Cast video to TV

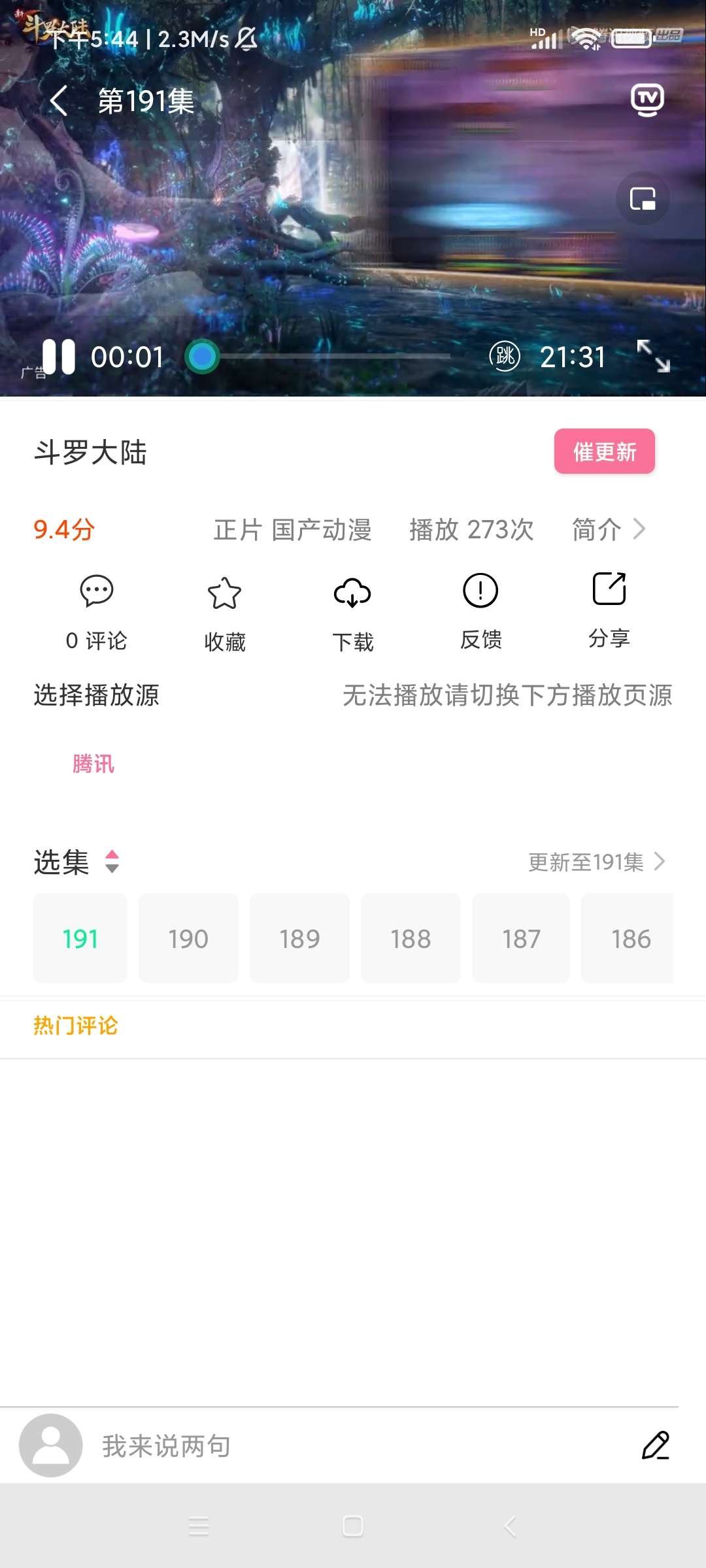point(647,100)
